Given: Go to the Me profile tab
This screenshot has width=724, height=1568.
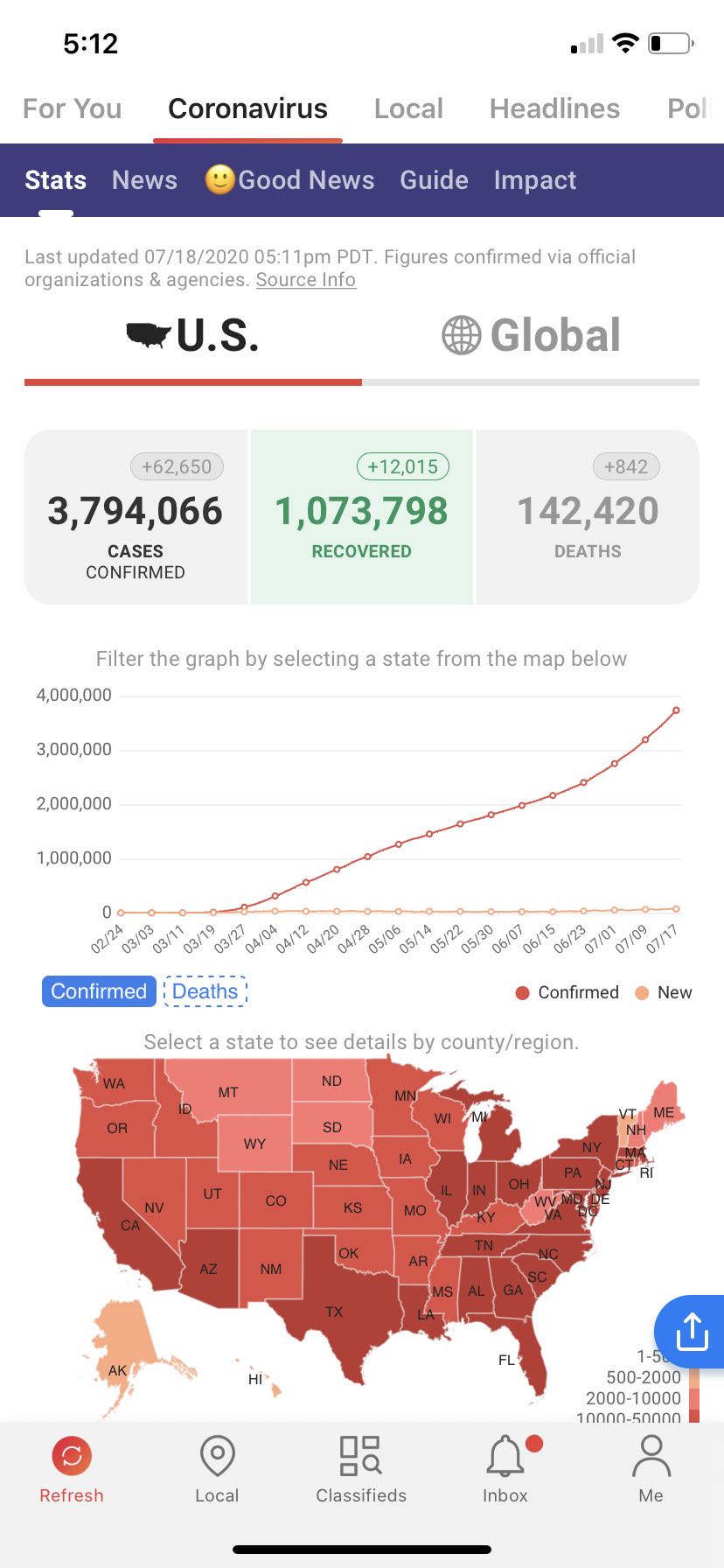Looking at the screenshot, I should (651, 1470).
